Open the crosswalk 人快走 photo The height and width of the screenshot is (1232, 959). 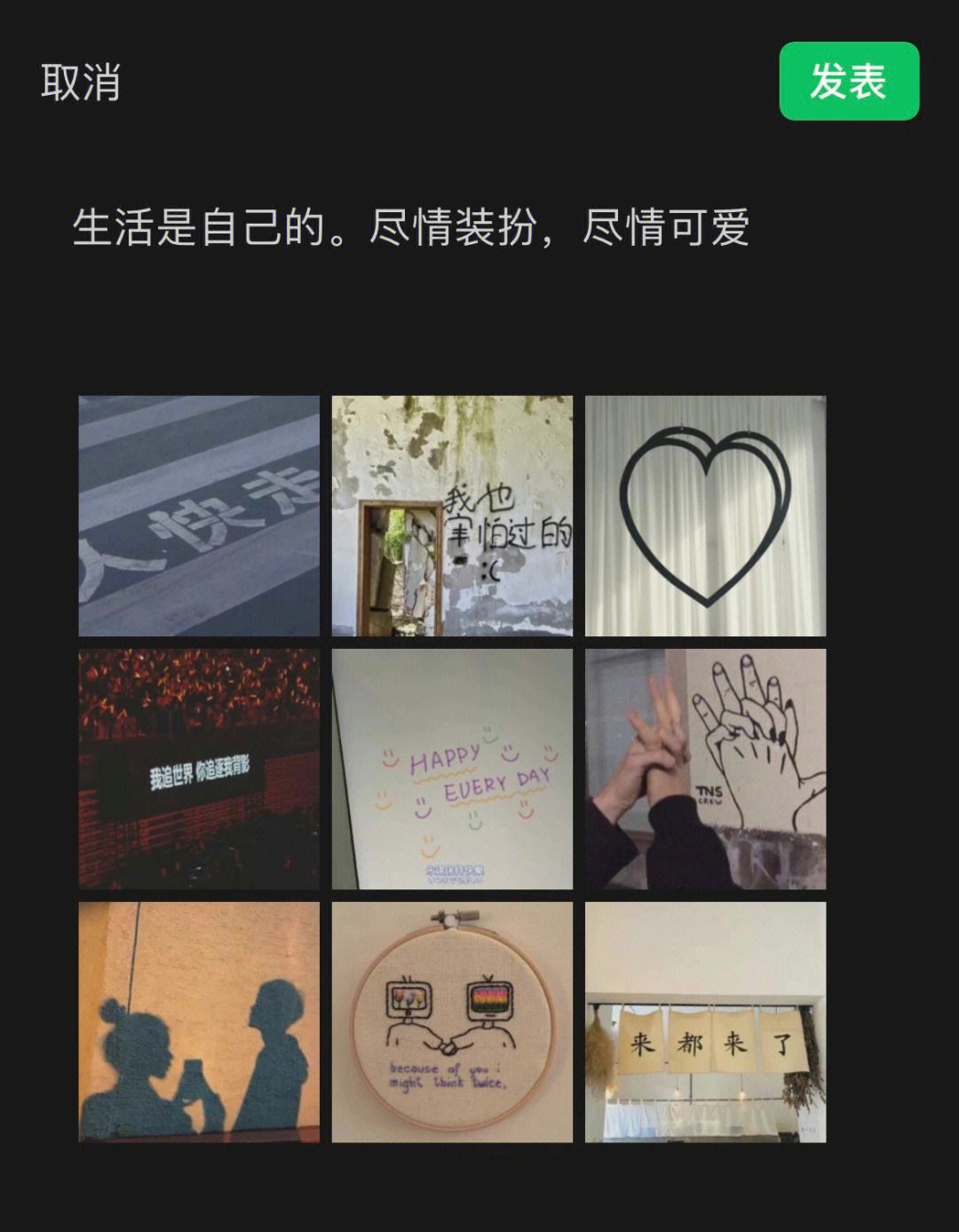coord(199,516)
